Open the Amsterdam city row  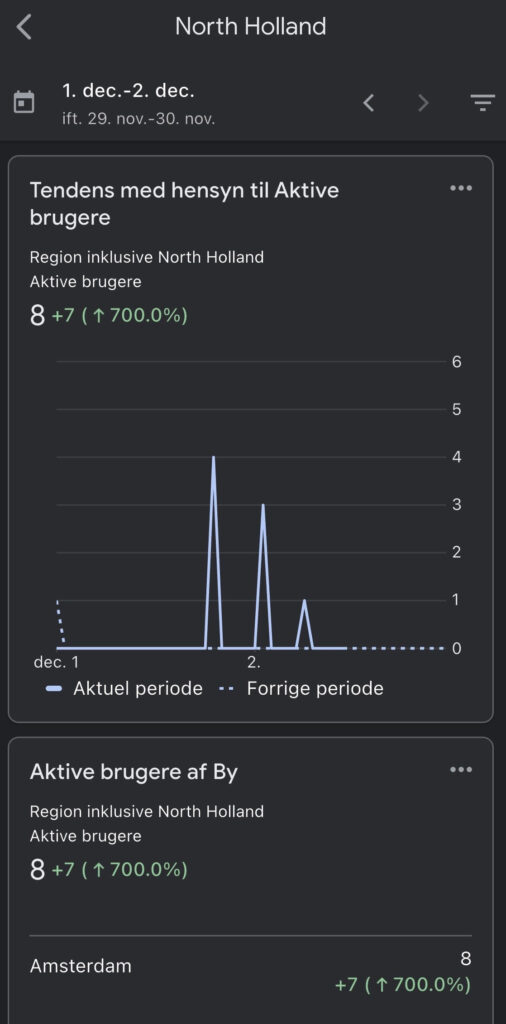[x=251, y=972]
